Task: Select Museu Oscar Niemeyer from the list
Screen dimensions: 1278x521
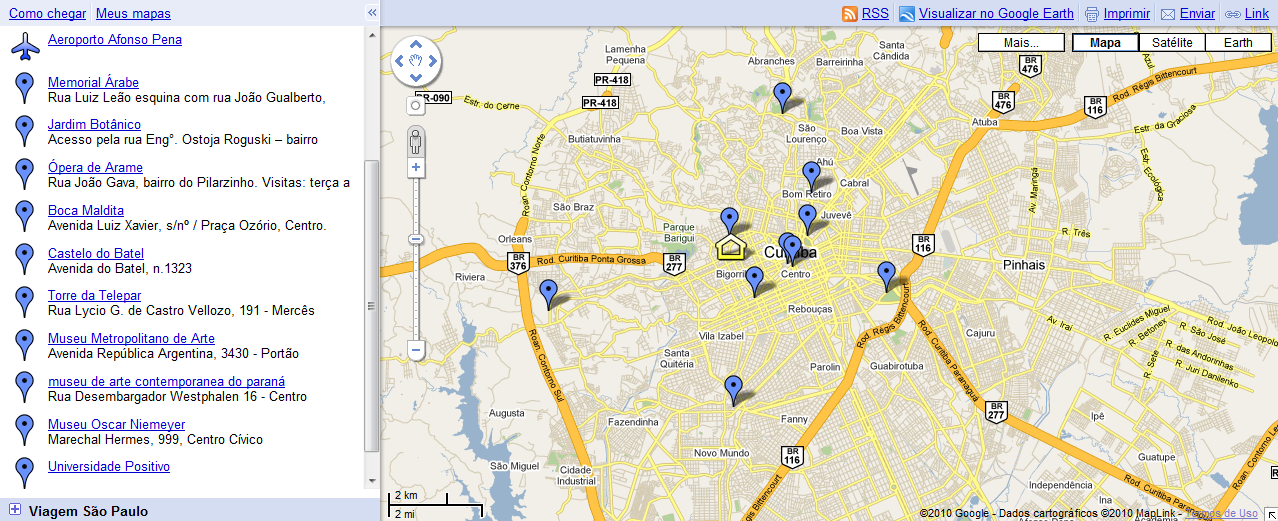Action: click(116, 425)
